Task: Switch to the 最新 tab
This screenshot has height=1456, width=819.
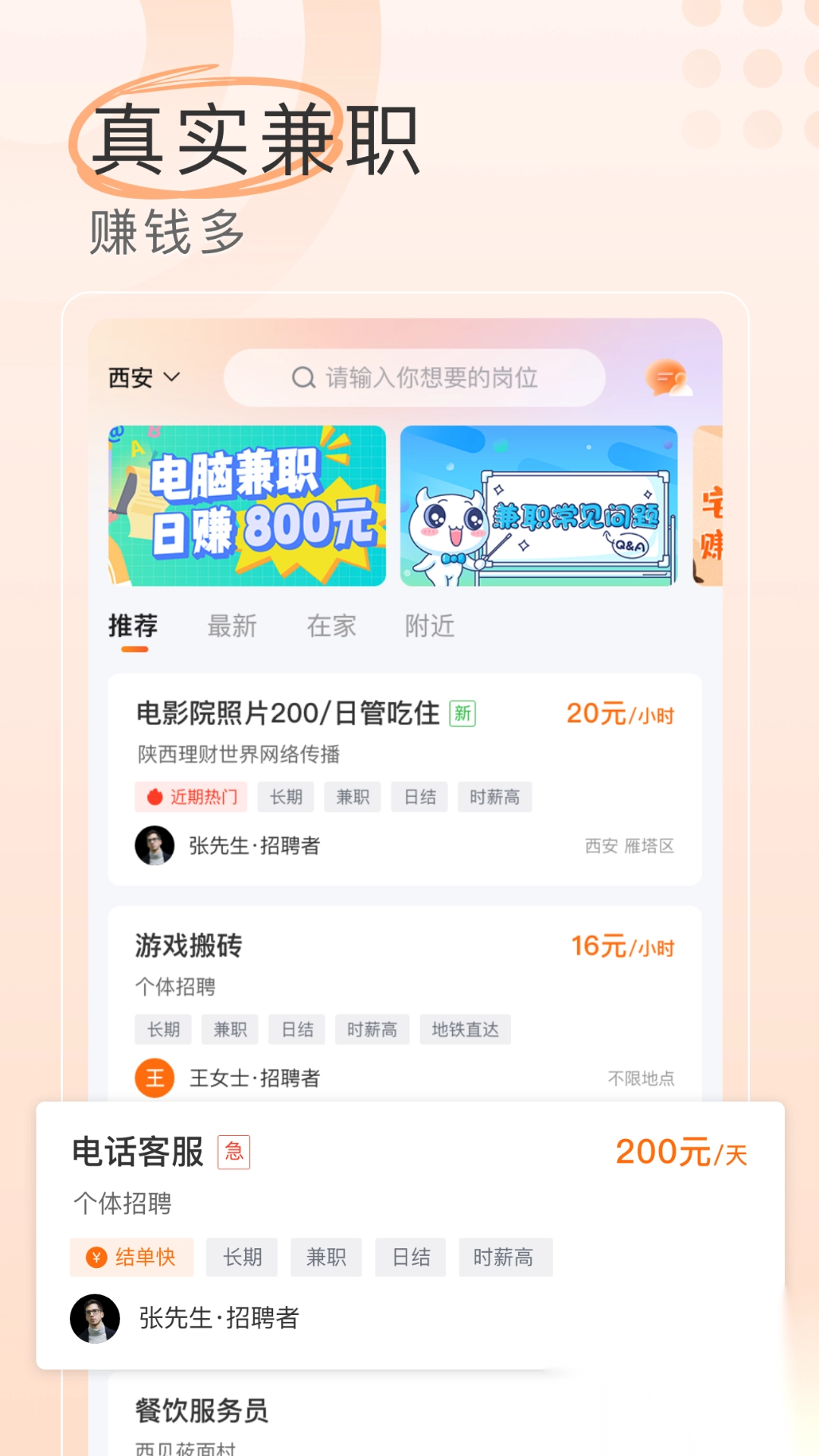Action: coord(232,626)
